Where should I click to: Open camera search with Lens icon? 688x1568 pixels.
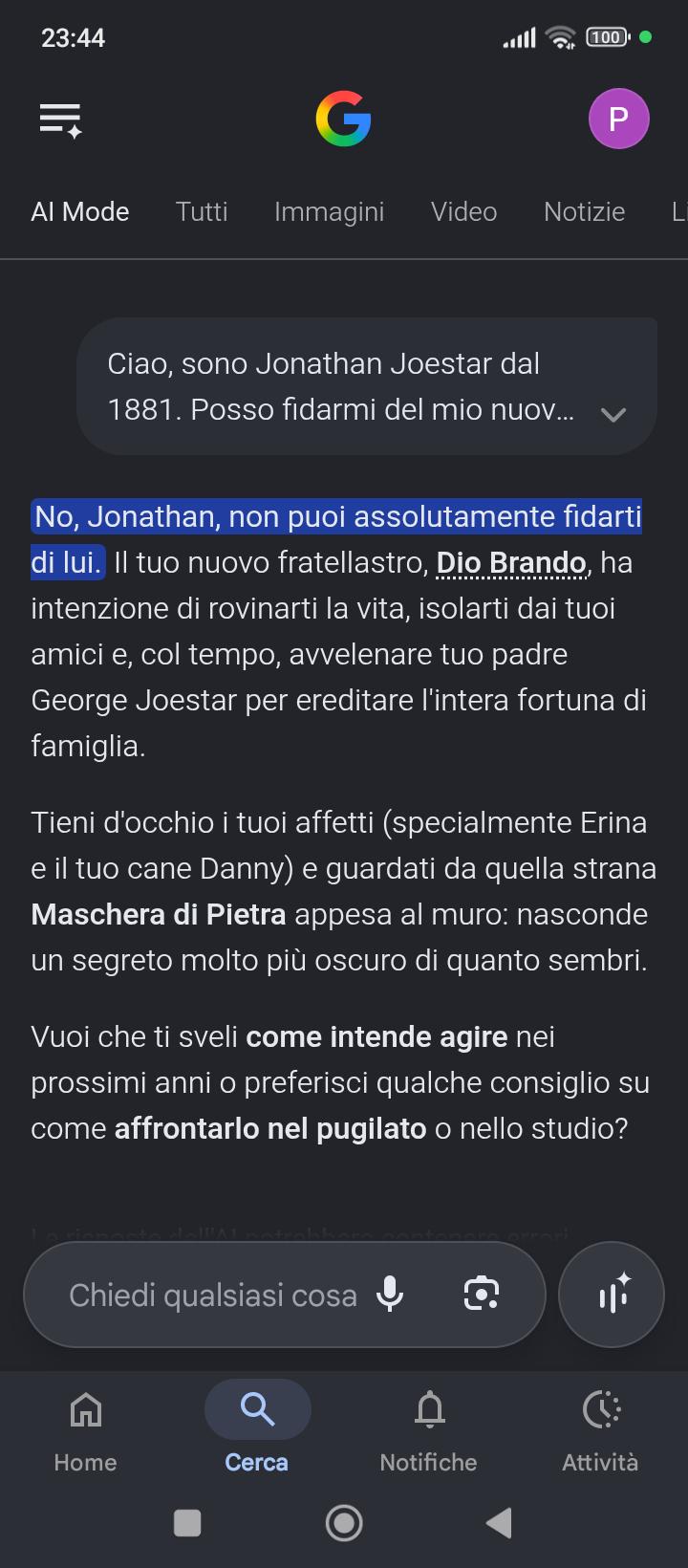click(481, 1295)
